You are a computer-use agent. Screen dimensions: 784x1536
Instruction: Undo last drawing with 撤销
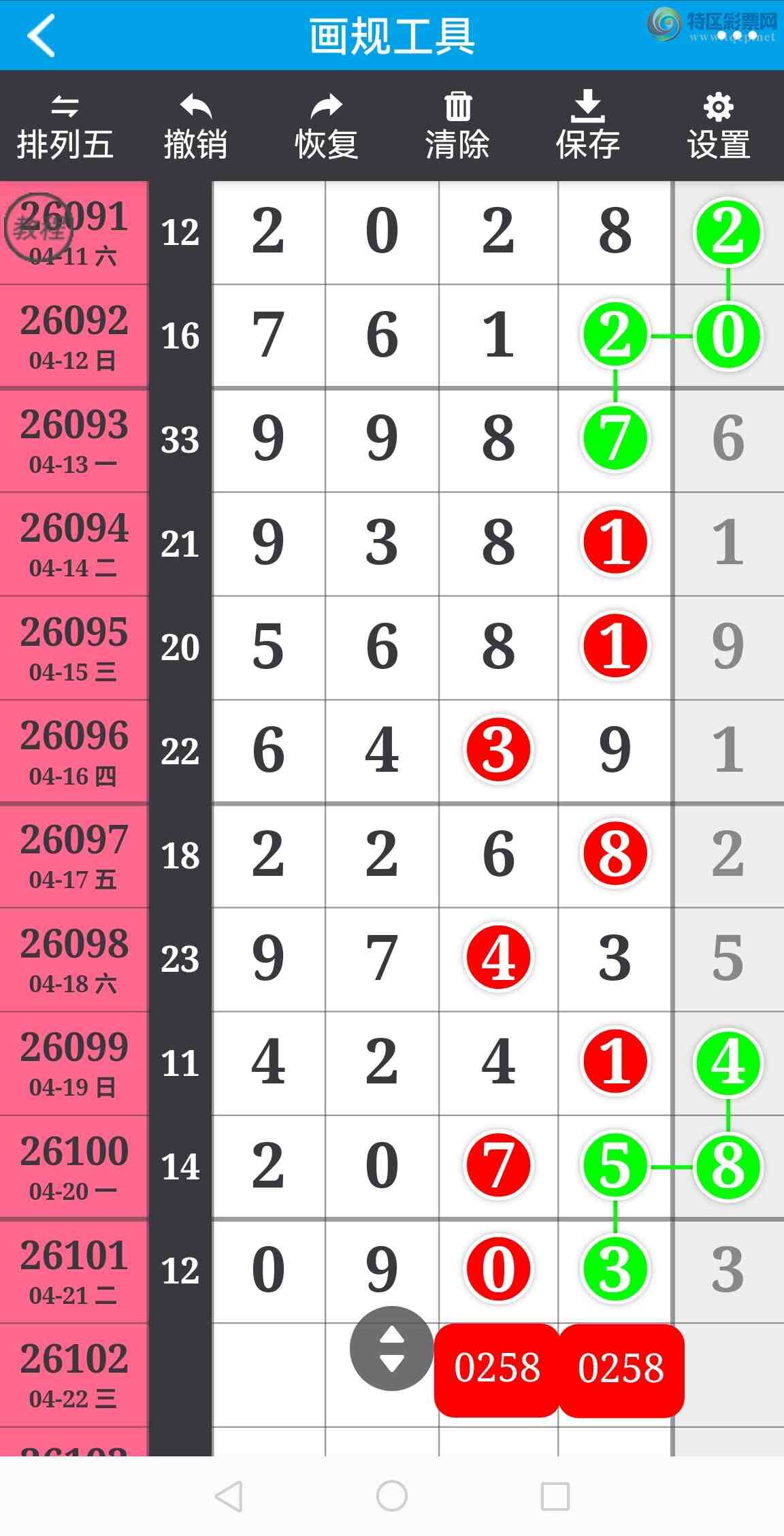(x=195, y=128)
